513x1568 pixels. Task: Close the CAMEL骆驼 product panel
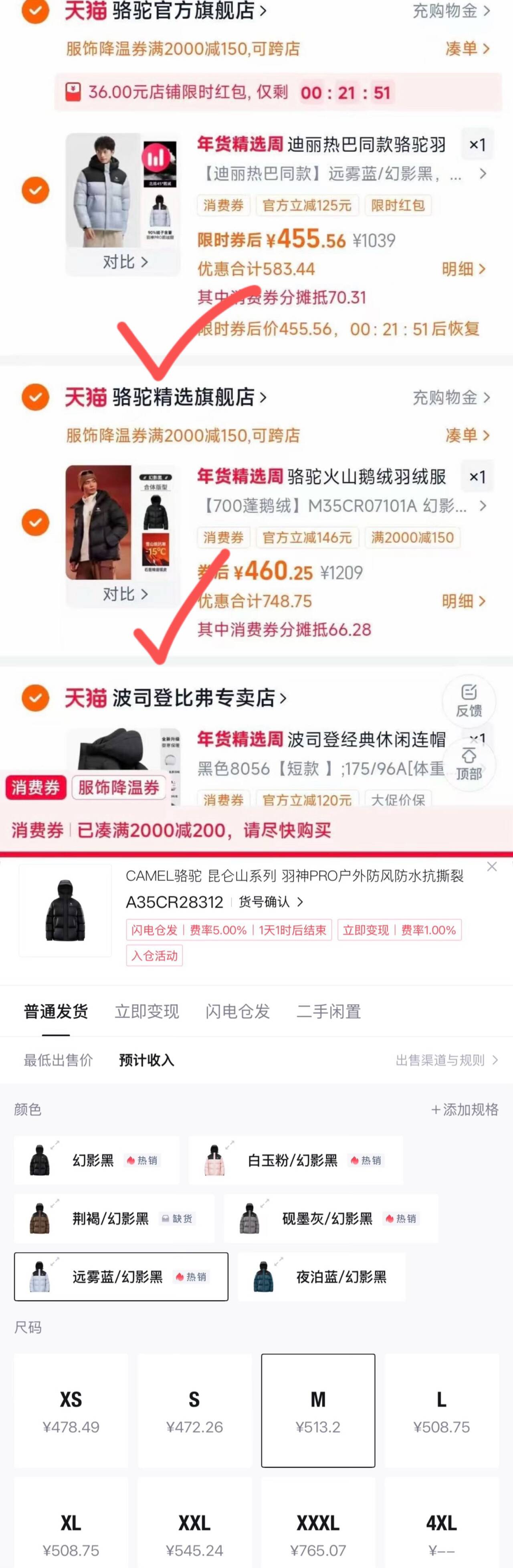coord(492,867)
